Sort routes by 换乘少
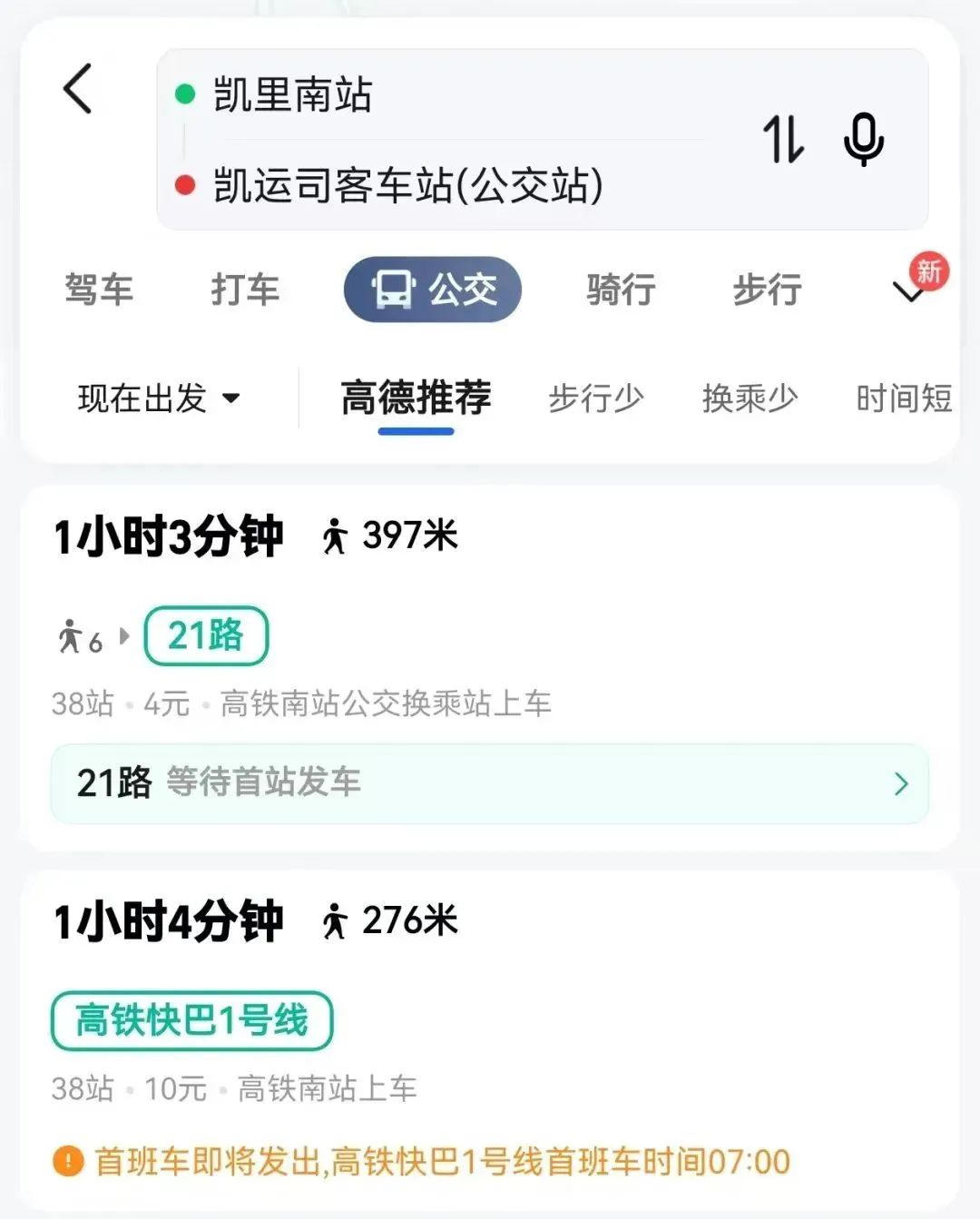 (x=750, y=398)
